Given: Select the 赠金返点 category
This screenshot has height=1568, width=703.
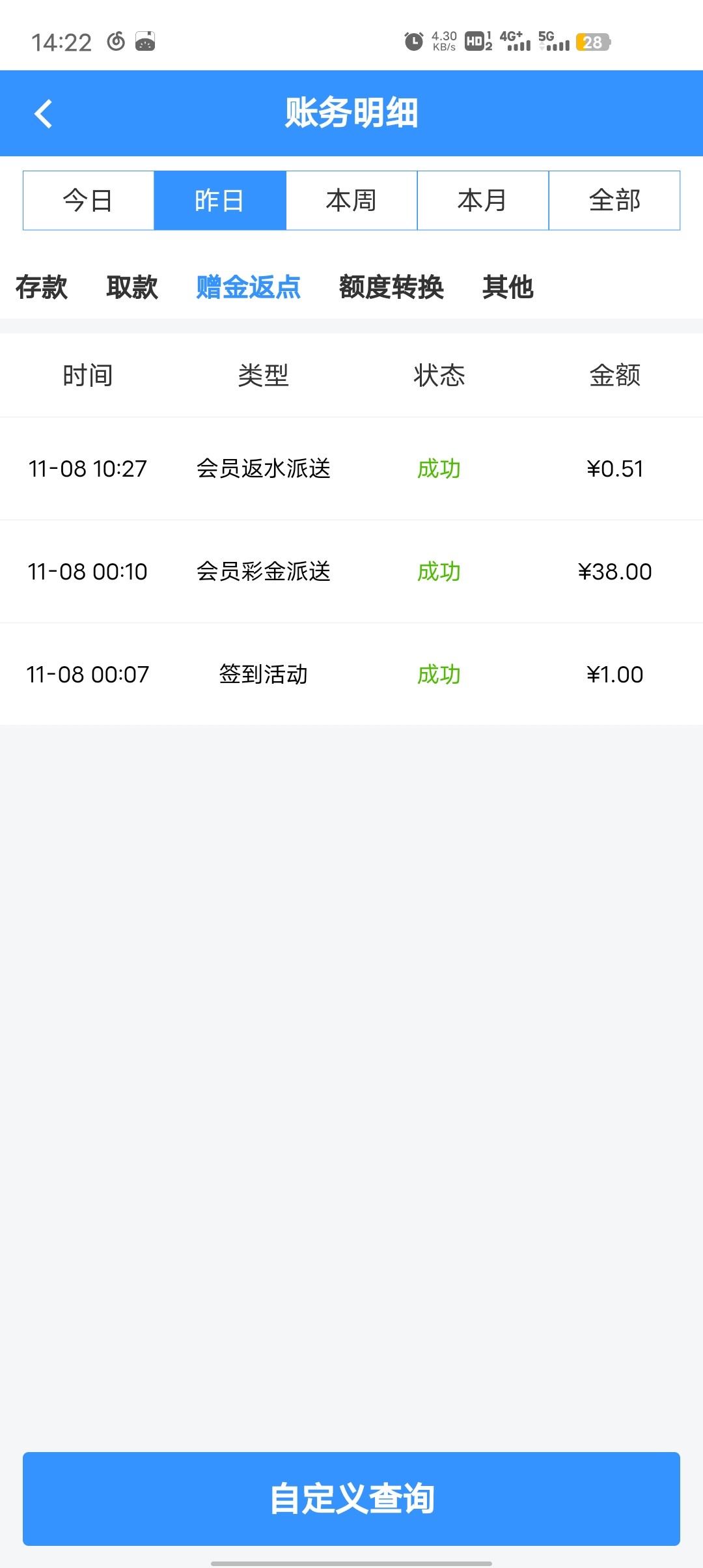Looking at the screenshot, I should [x=248, y=287].
